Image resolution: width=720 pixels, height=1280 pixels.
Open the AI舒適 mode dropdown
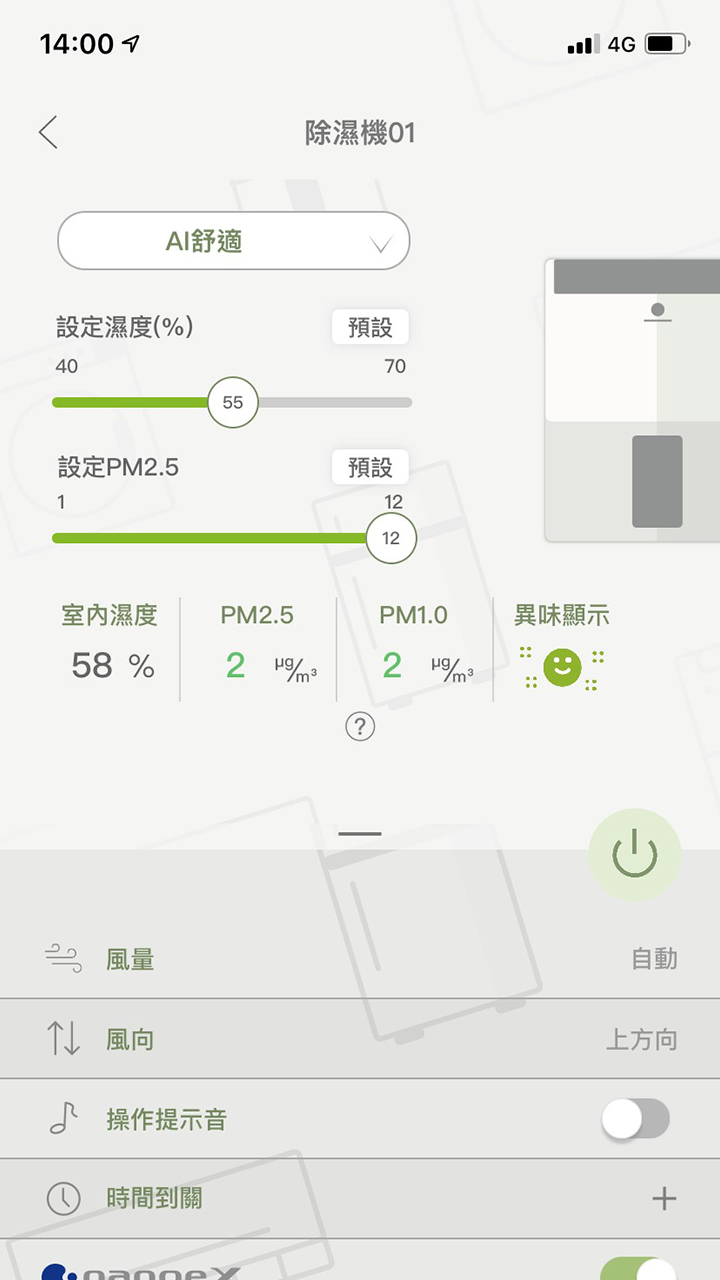click(232, 240)
